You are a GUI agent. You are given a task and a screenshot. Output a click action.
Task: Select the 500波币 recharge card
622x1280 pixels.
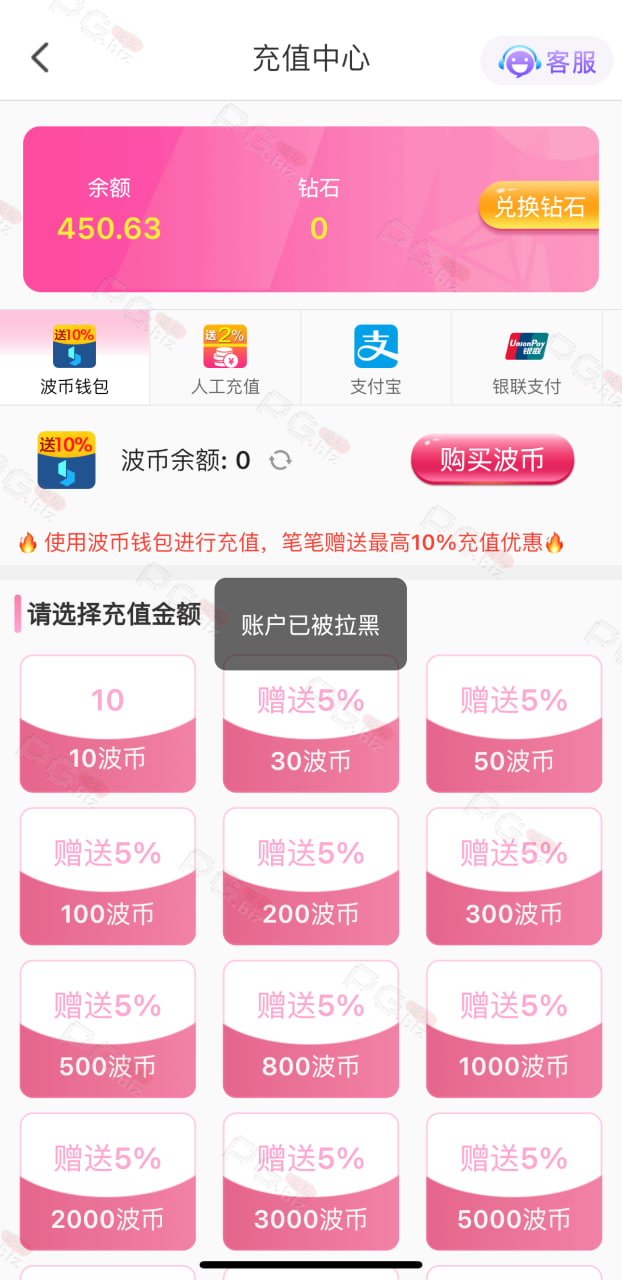tap(108, 1030)
